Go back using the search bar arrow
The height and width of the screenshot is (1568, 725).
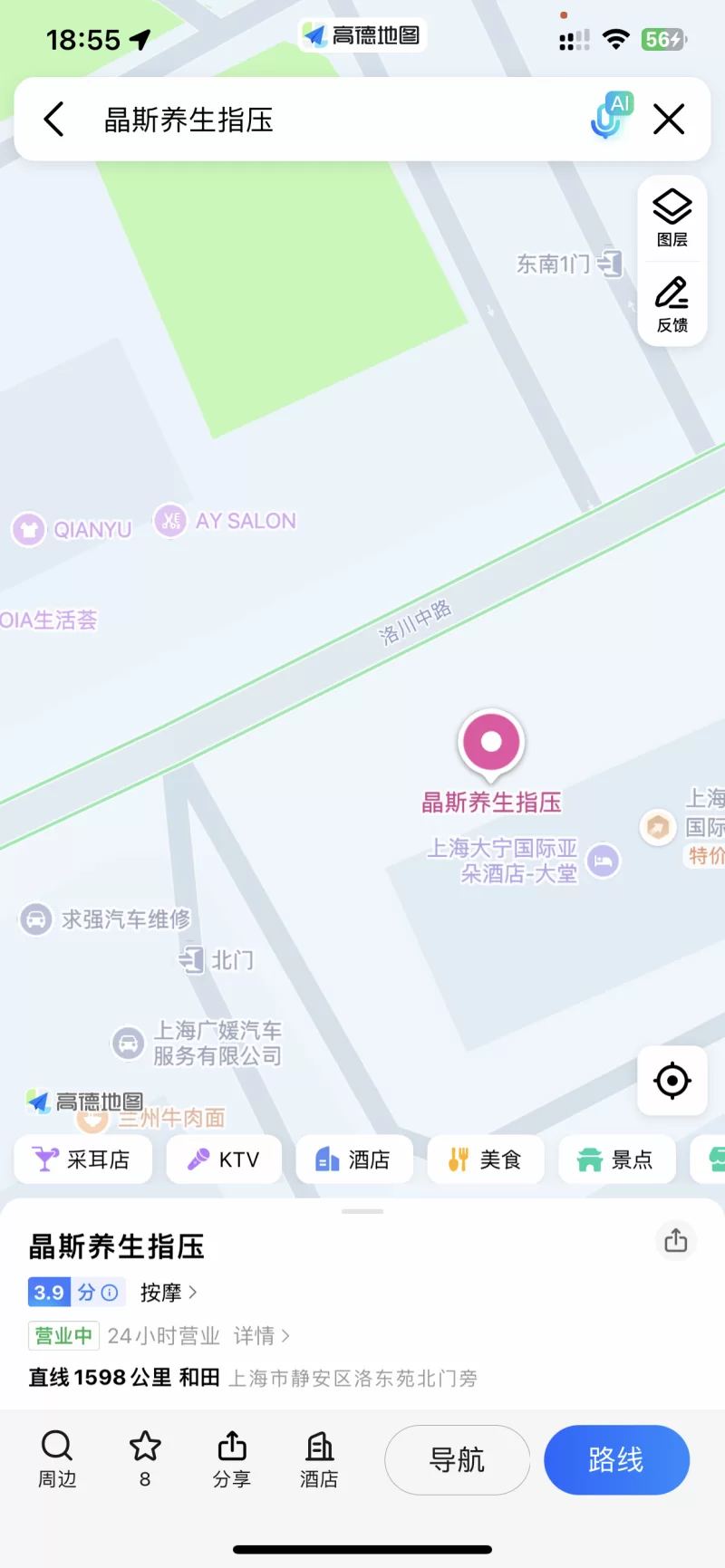[x=54, y=120]
